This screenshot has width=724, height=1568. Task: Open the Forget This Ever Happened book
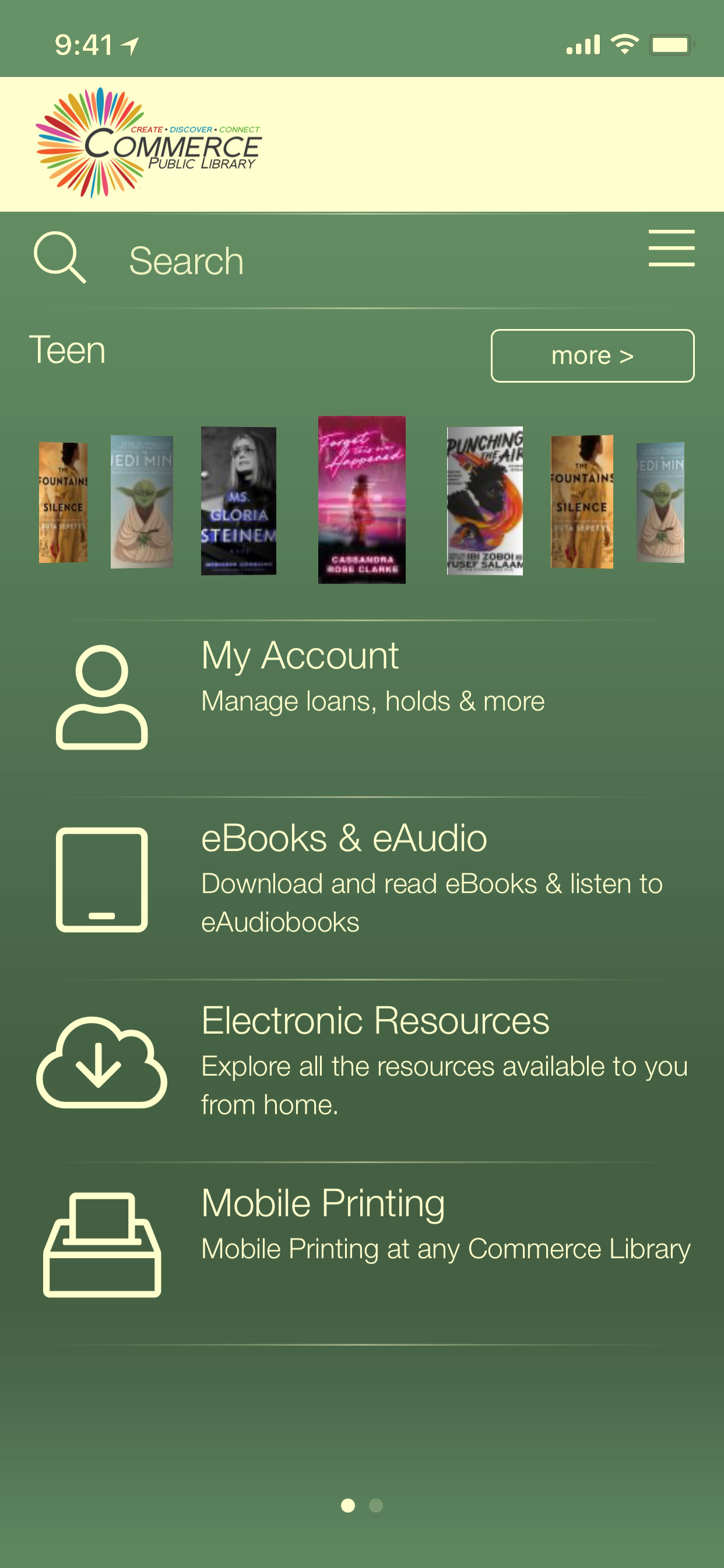pos(362,500)
